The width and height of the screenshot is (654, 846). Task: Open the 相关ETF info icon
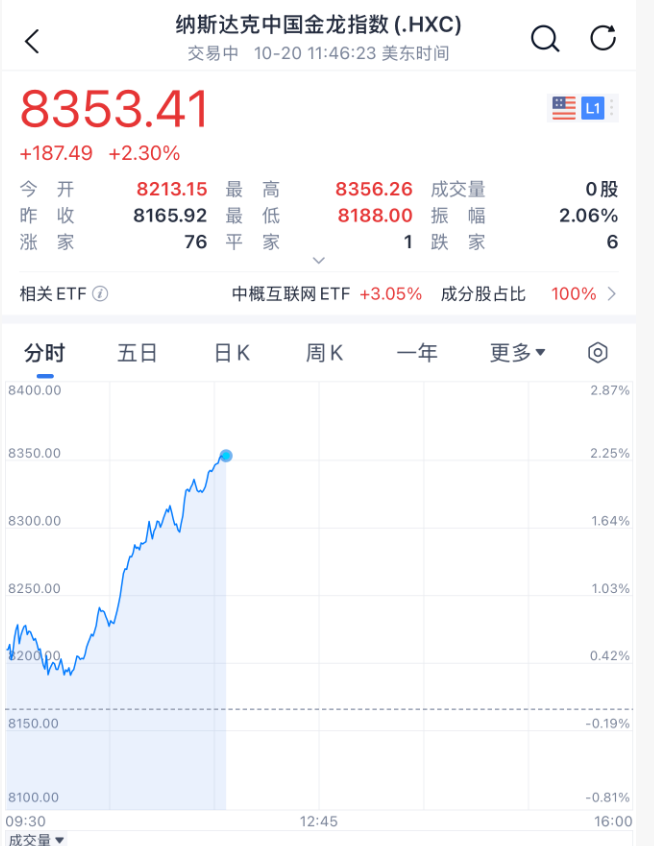coord(100,294)
